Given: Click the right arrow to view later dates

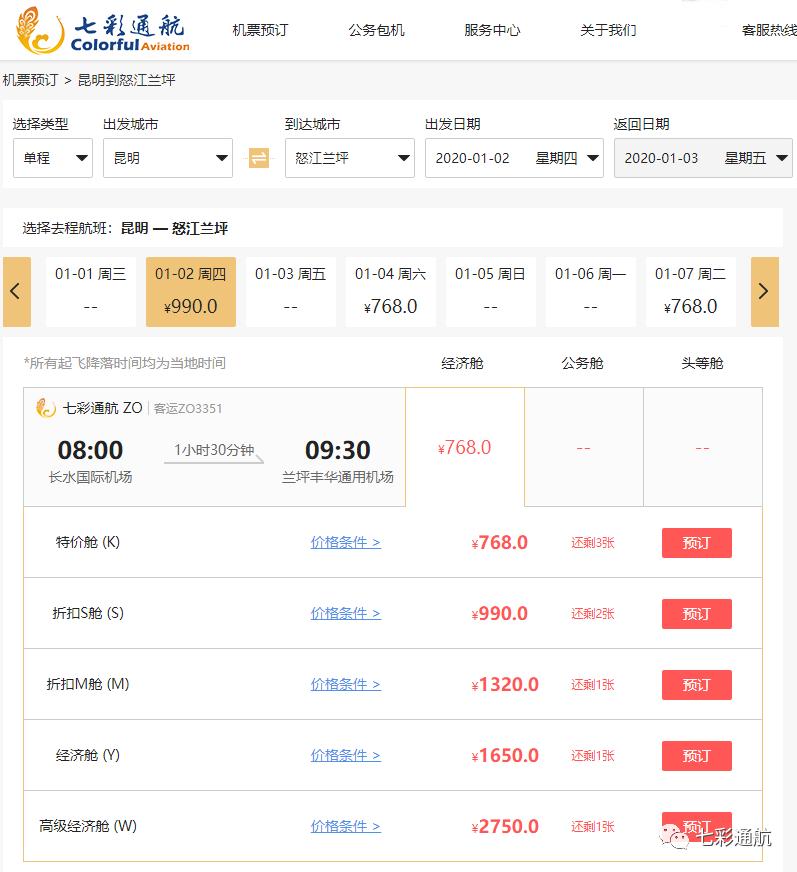Looking at the screenshot, I should [765, 291].
